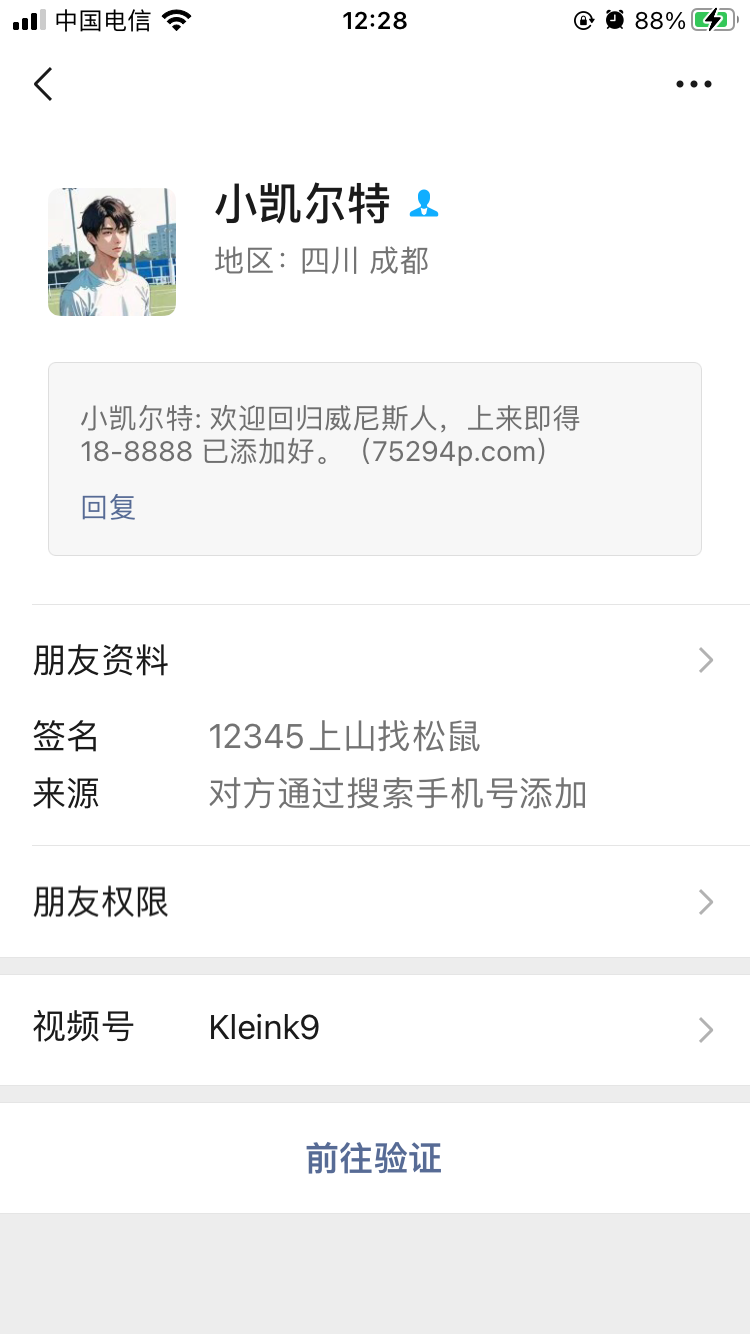The height and width of the screenshot is (1334, 750).
Task: Tap 回复 to reply to the request
Action: [108, 507]
